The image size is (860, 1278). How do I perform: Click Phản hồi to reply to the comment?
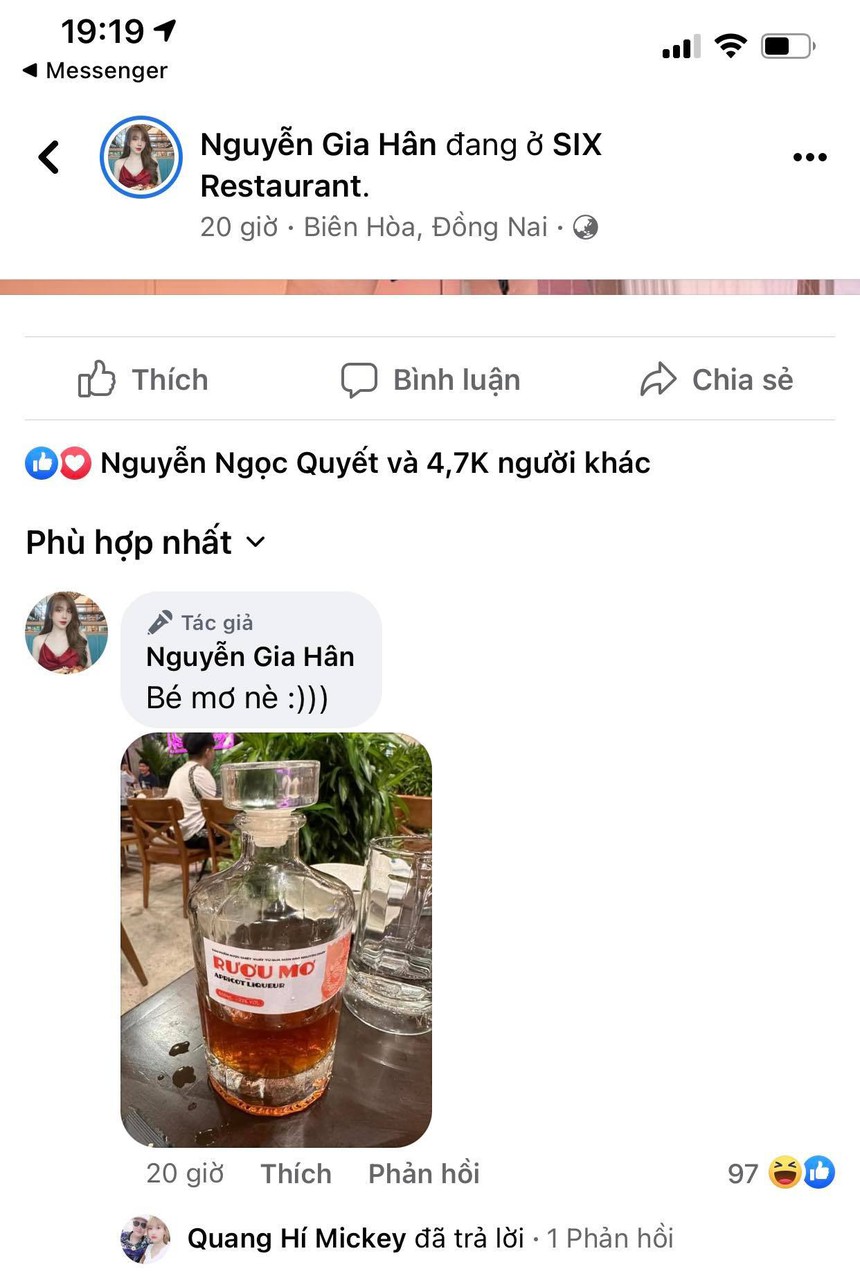coord(423,1173)
